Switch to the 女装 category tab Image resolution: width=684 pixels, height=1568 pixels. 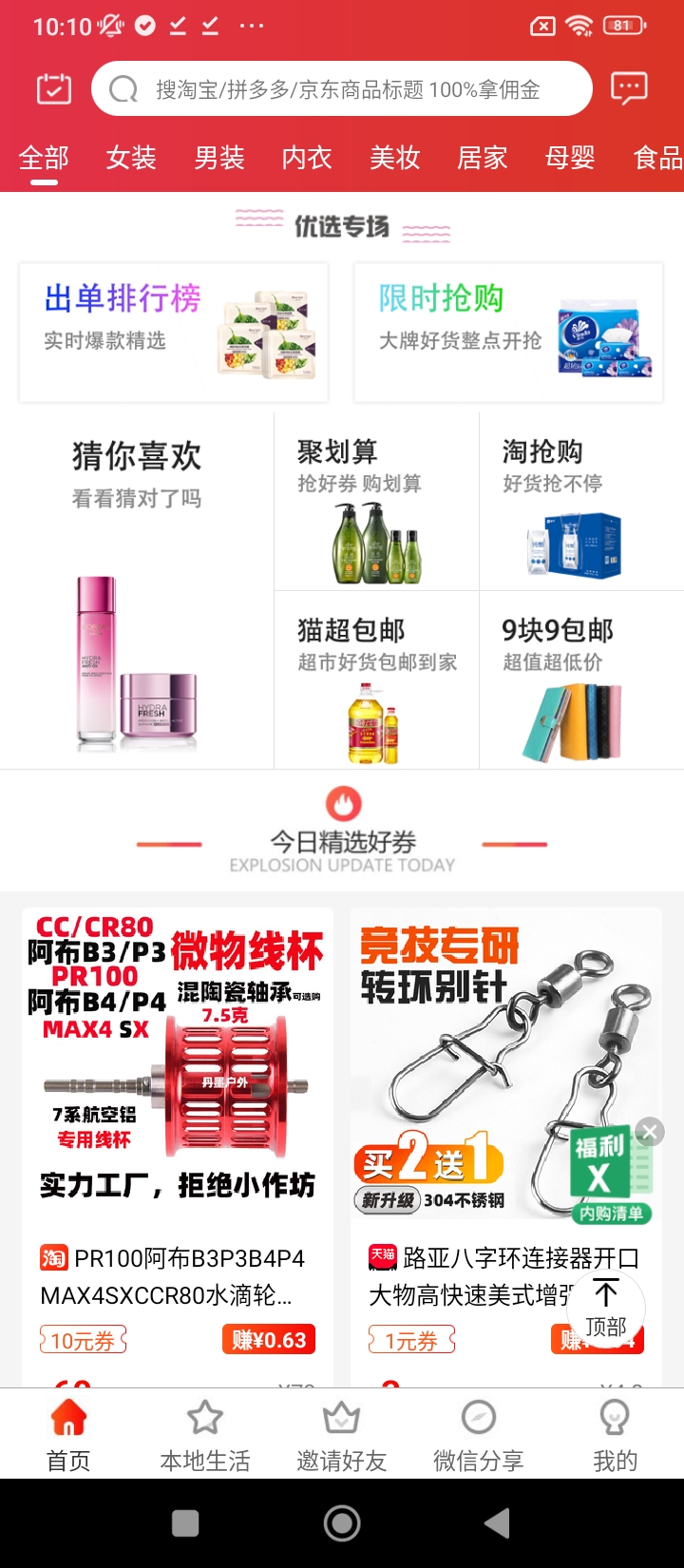pos(131,158)
